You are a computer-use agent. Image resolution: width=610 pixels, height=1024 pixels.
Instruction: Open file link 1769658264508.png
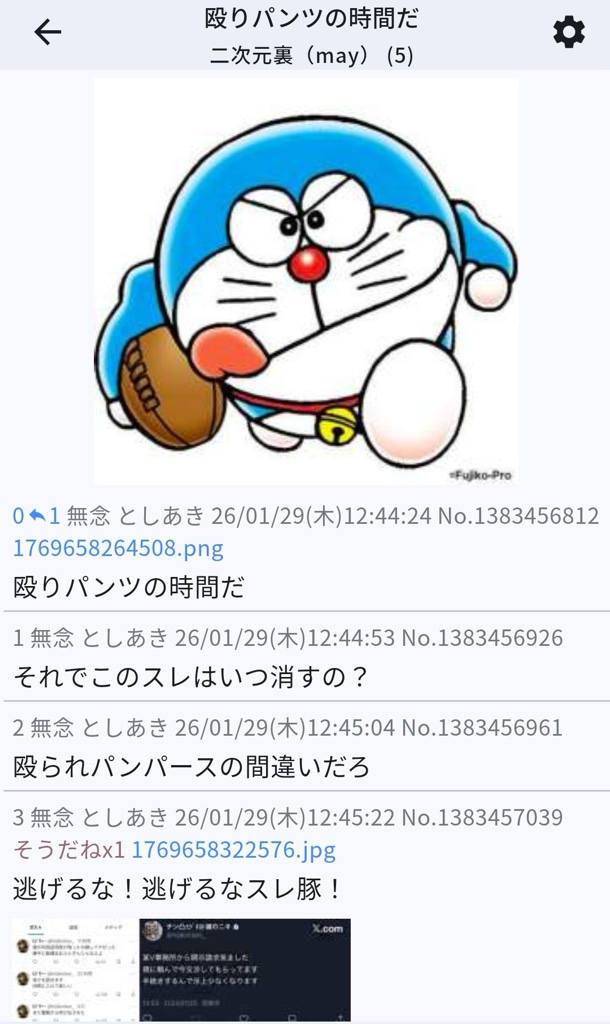point(118,549)
